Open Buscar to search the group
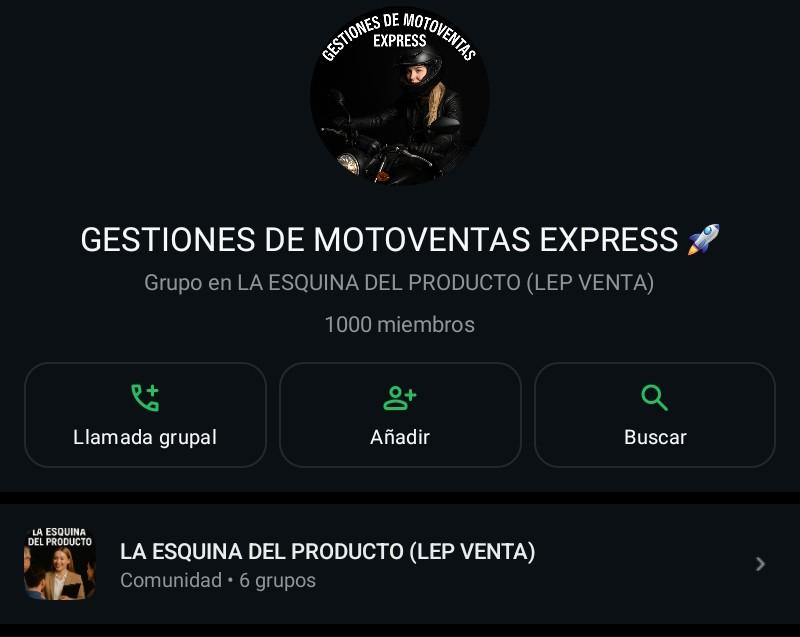Screen dimensions: 800x637 (x=655, y=415)
